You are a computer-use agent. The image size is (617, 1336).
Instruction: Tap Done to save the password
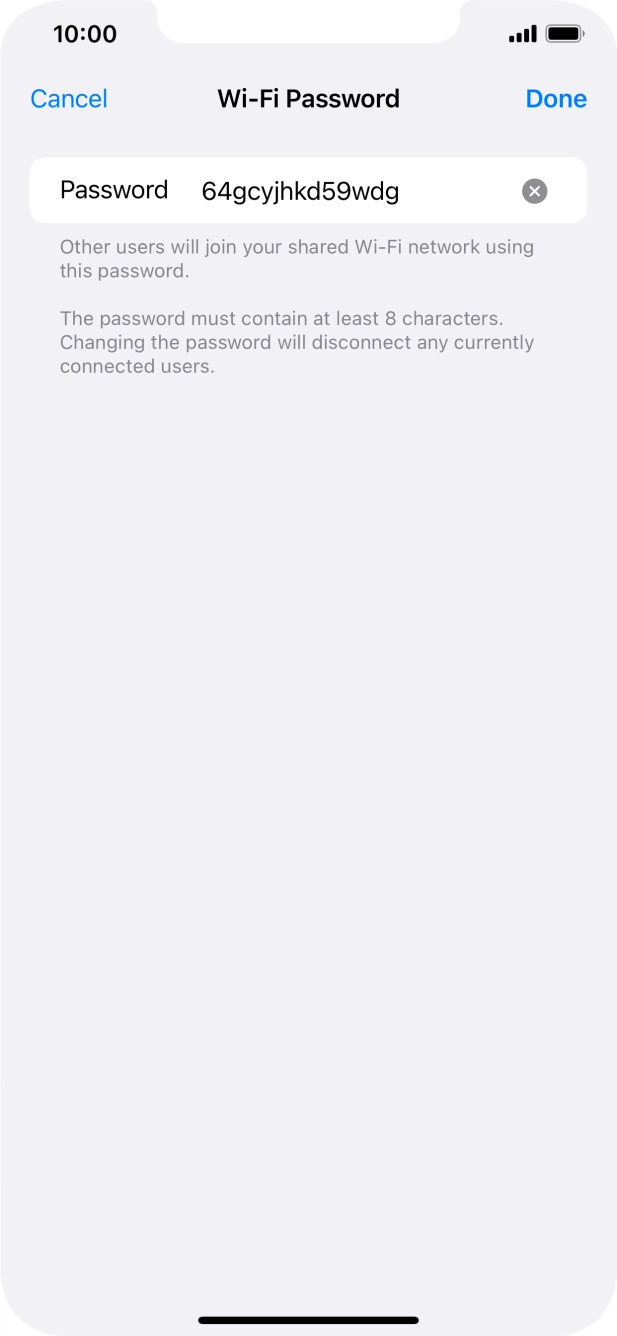556,99
